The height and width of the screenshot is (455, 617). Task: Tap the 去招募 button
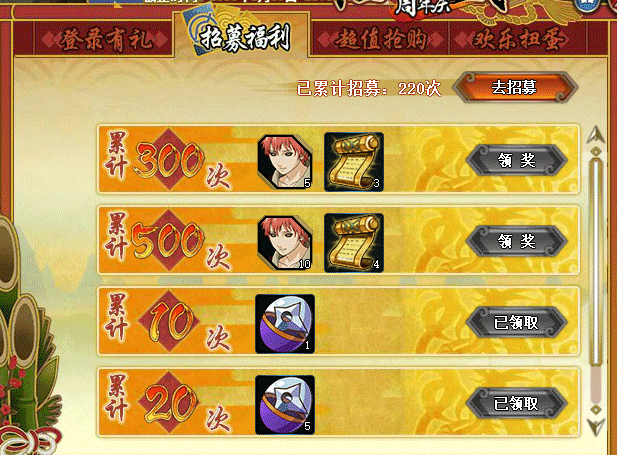[x=514, y=87]
